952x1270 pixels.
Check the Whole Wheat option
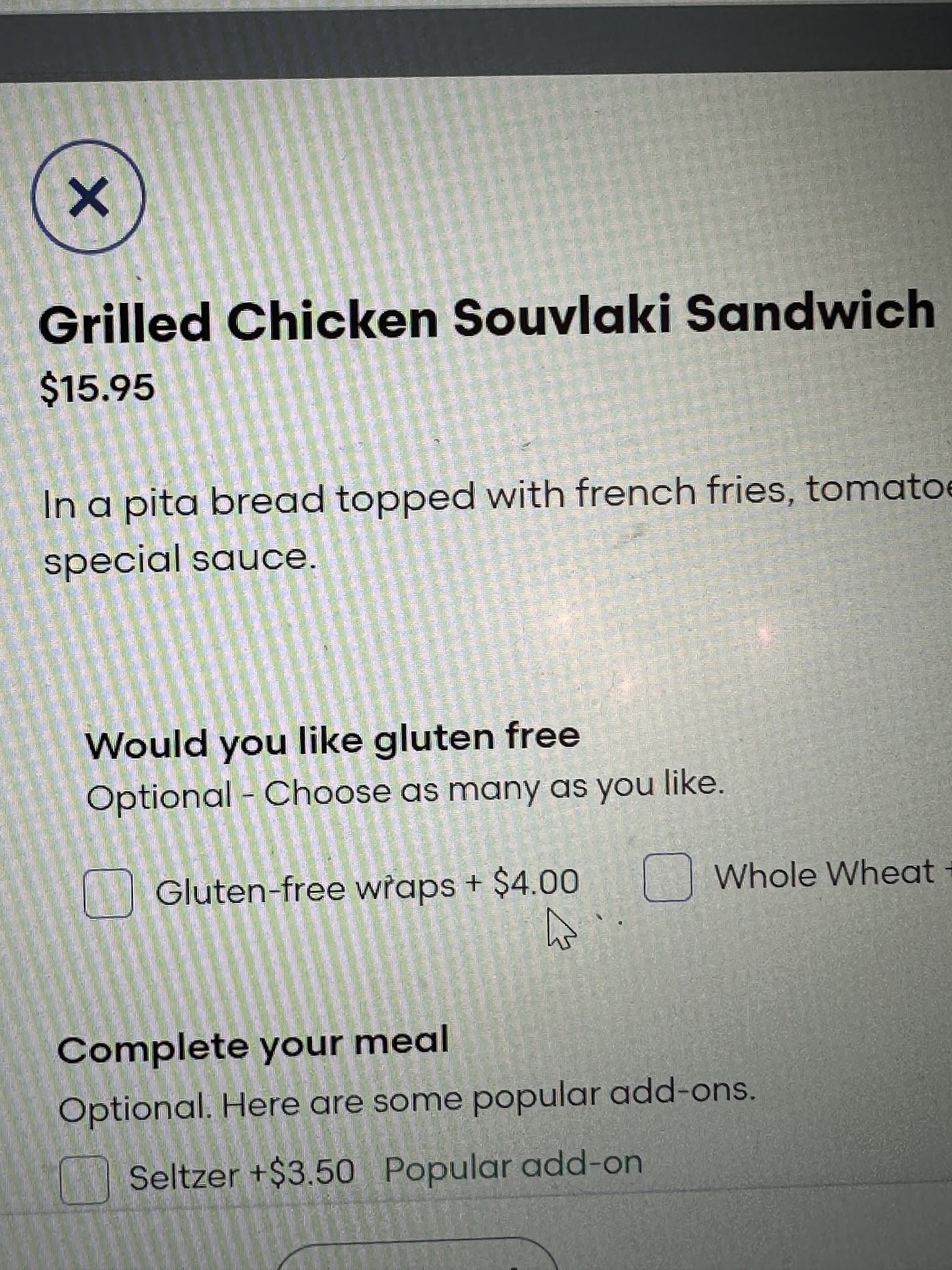[x=668, y=878]
